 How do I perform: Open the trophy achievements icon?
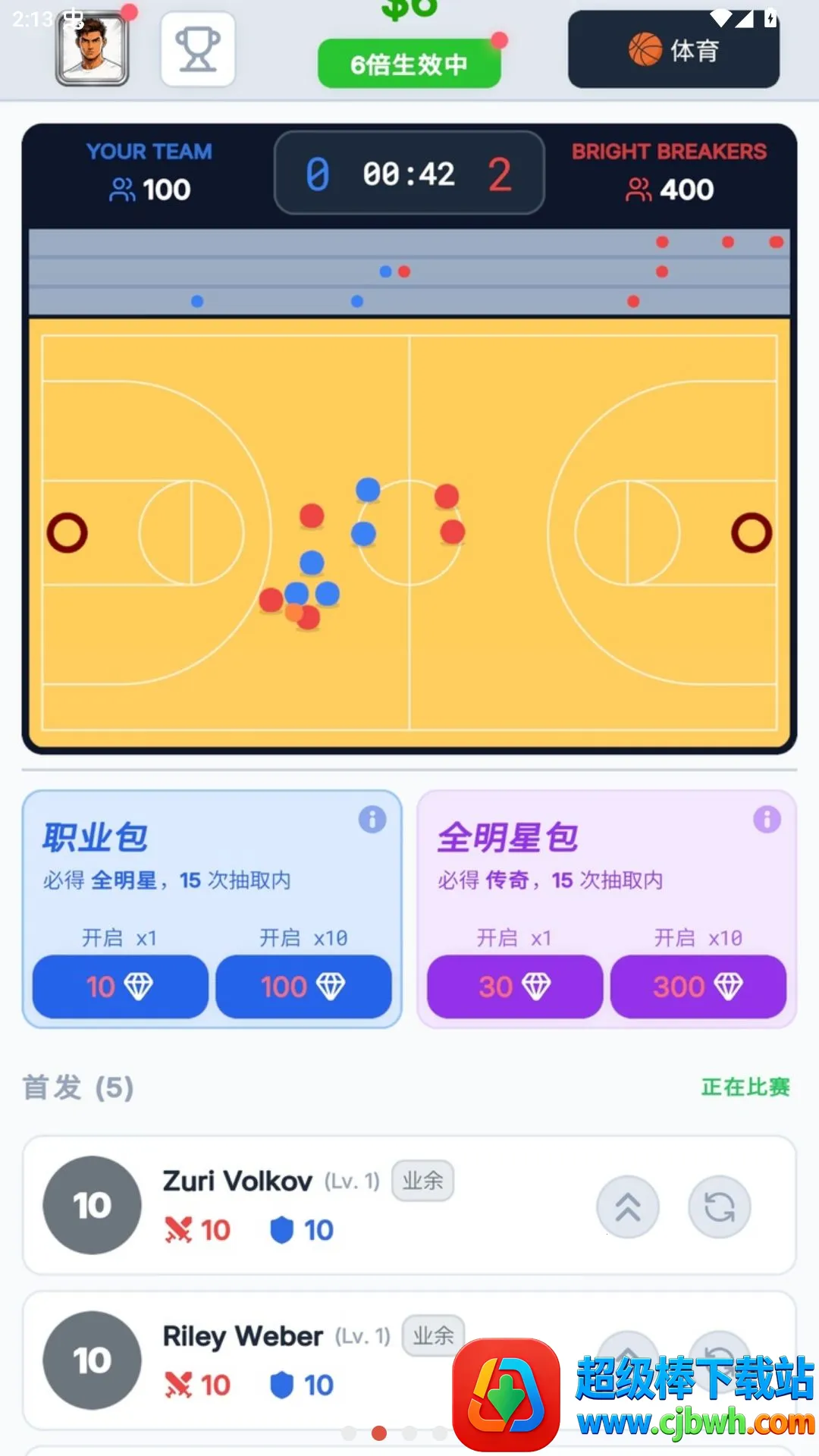(198, 49)
